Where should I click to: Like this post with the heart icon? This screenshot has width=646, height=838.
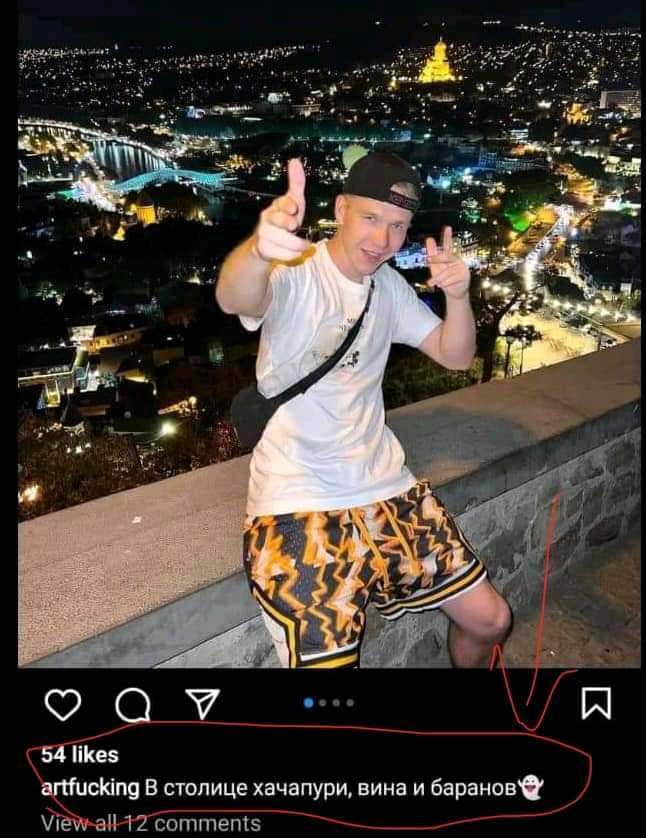click(x=63, y=704)
